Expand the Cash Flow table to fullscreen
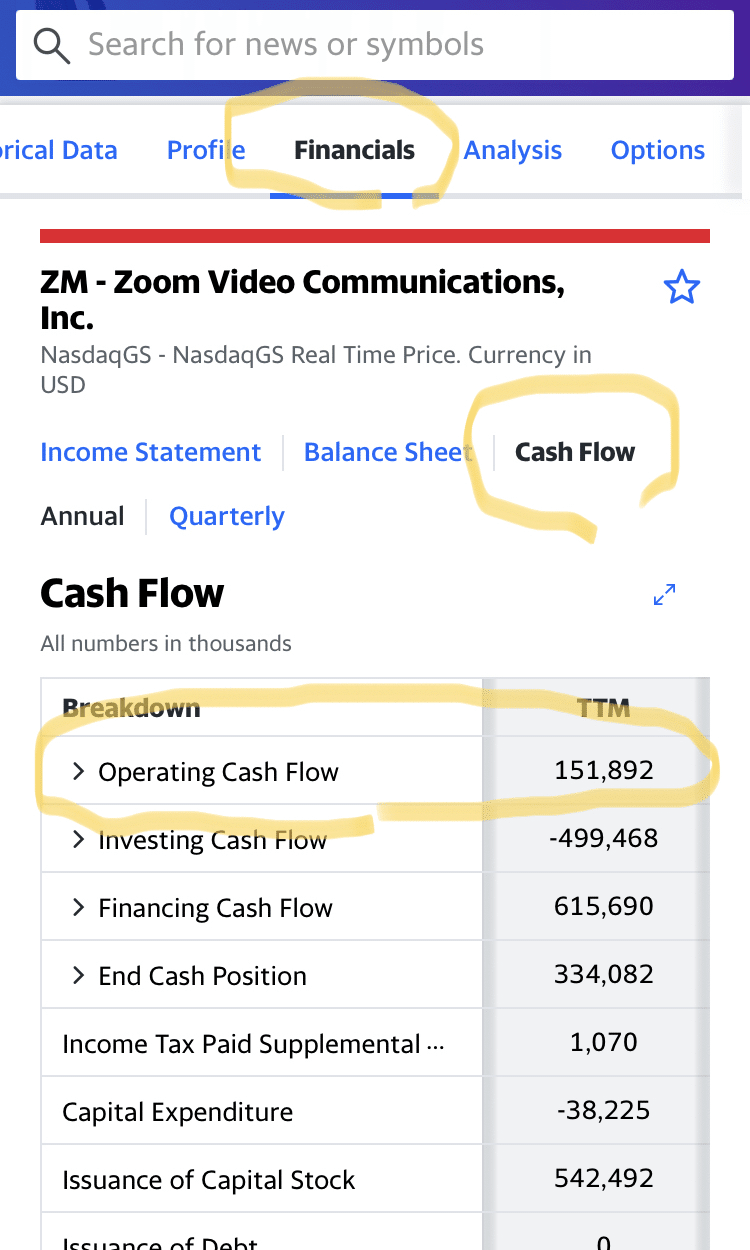 click(x=664, y=595)
